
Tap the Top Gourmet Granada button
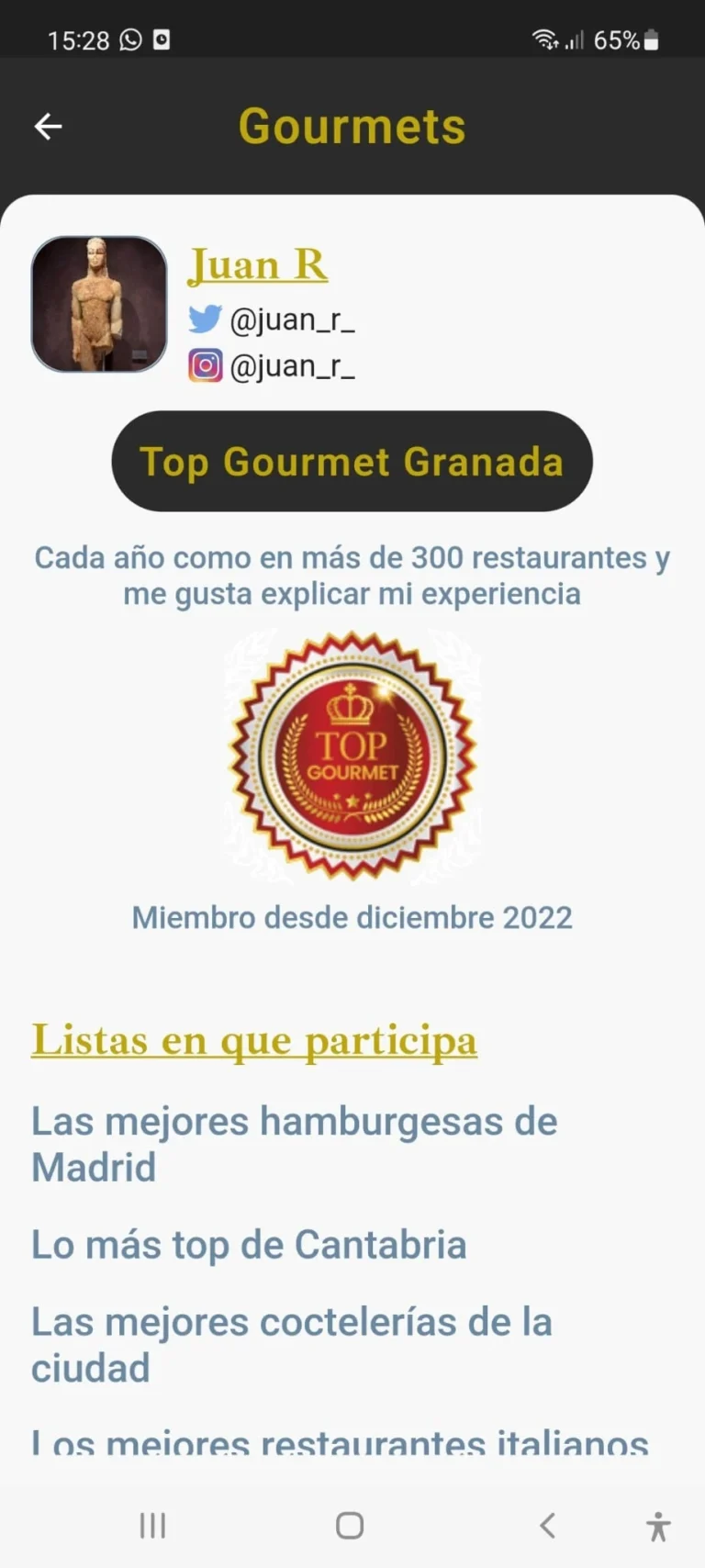pos(352,461)
